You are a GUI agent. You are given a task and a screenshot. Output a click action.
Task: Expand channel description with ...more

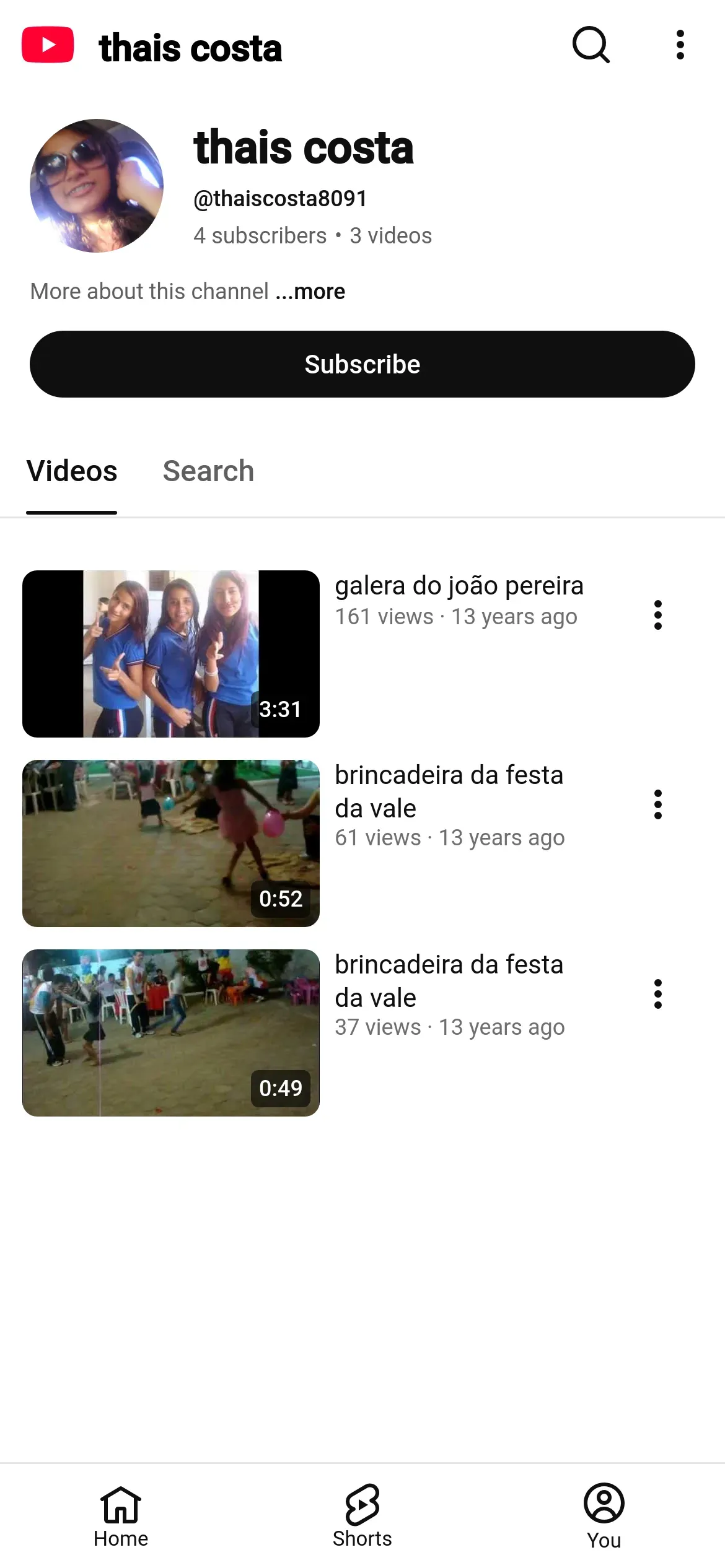[319, 291]
